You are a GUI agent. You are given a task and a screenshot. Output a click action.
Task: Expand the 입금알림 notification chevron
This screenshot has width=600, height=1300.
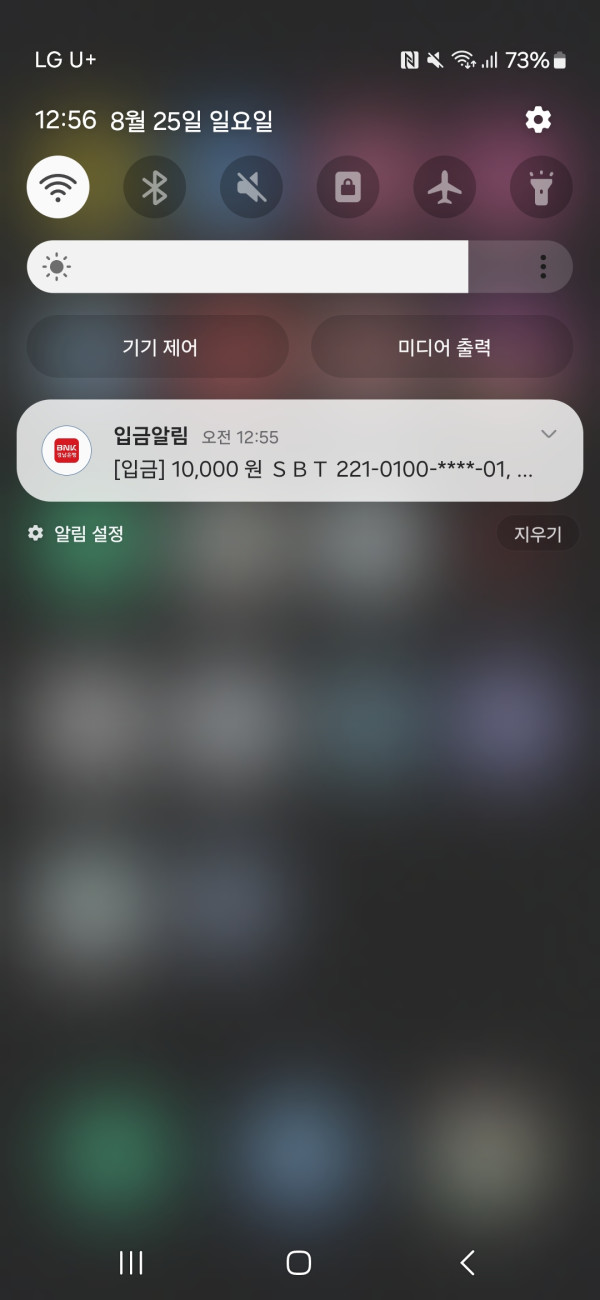pos(548,434)
